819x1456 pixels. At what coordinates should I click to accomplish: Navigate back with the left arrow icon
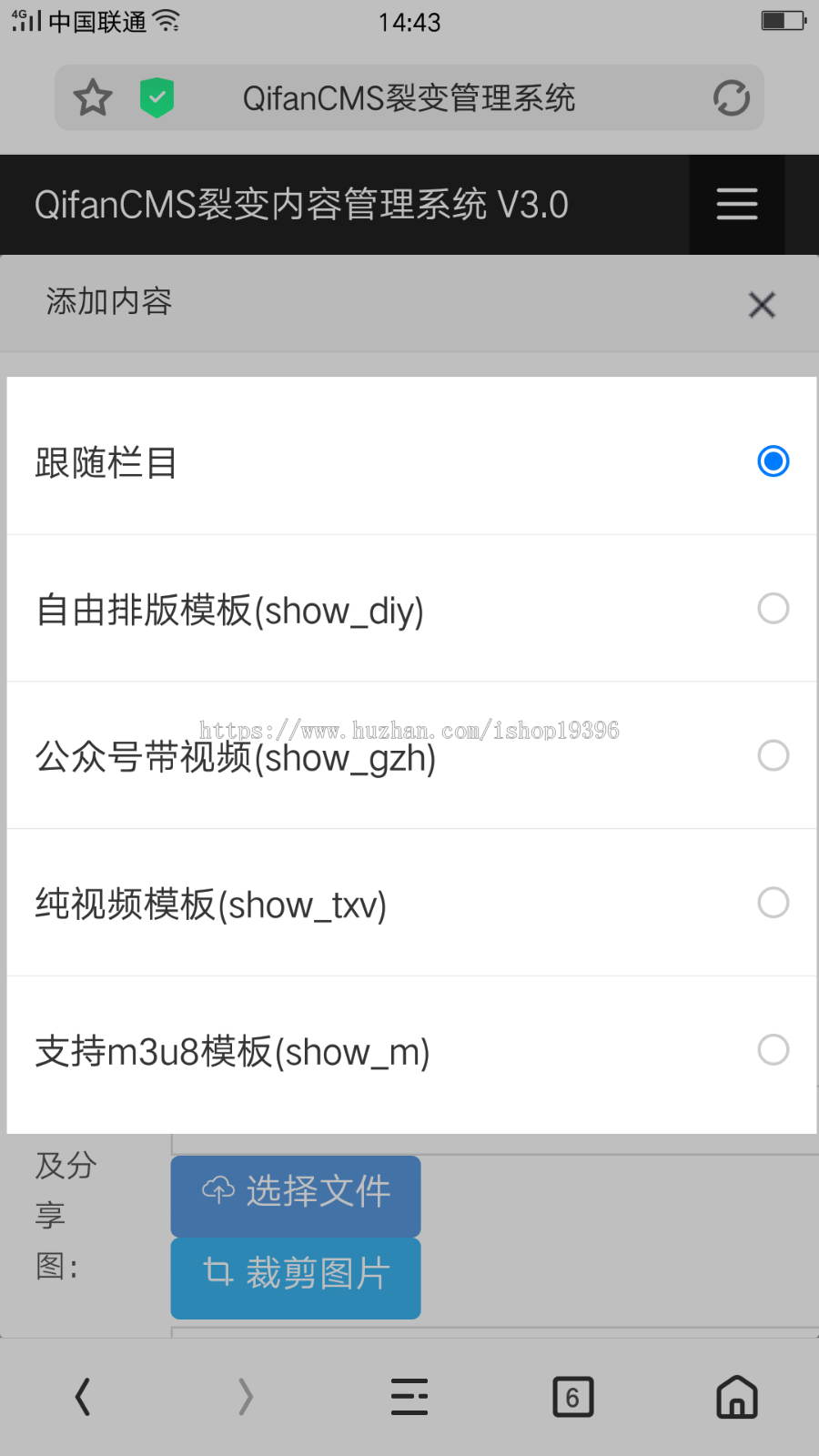82,1397
